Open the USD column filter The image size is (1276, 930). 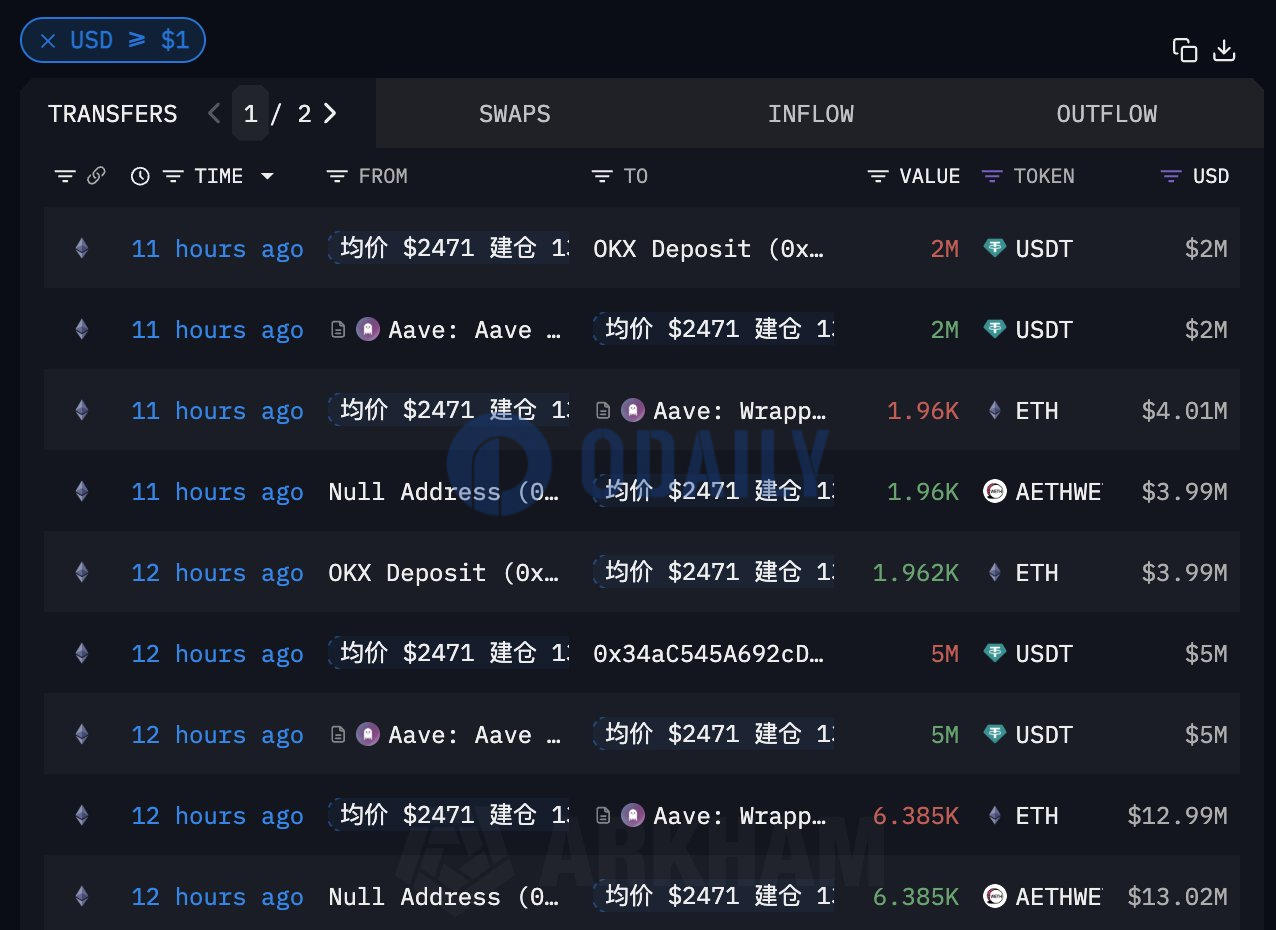1171,177
